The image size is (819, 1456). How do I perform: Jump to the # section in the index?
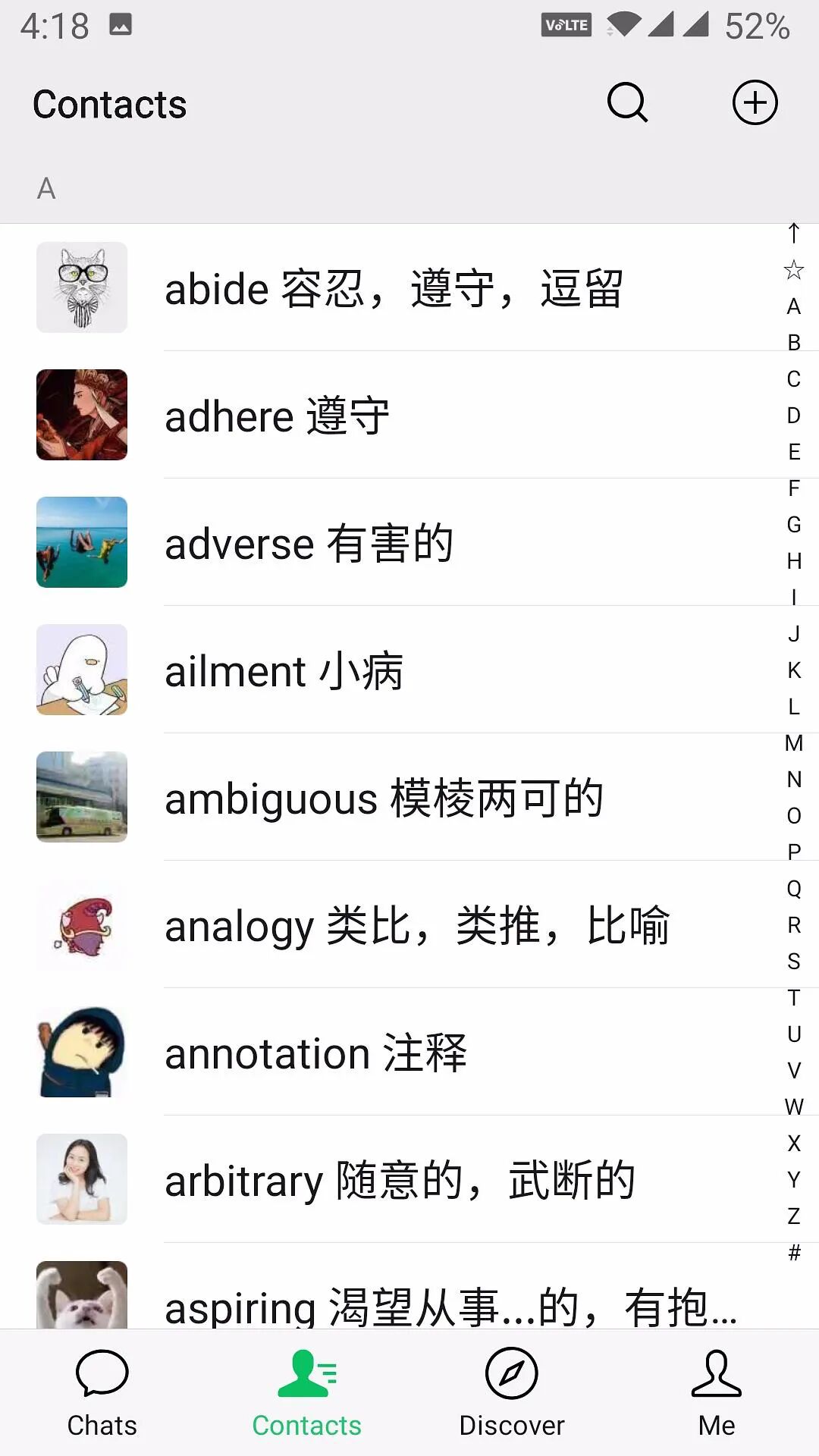click(794, 1252)
